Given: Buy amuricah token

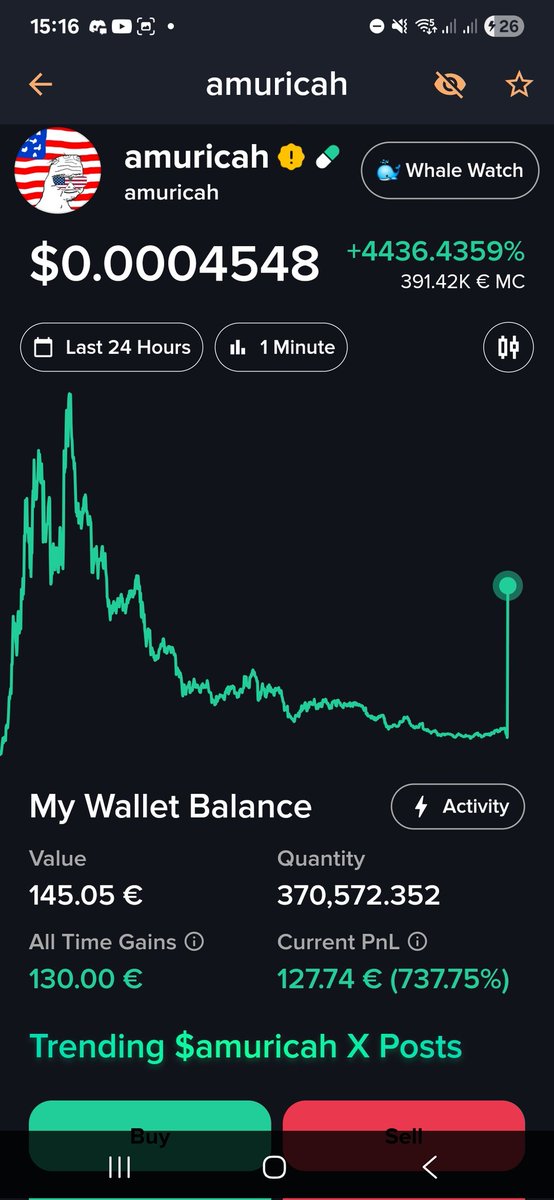Looking at the screenshot, I should 150,1135.
